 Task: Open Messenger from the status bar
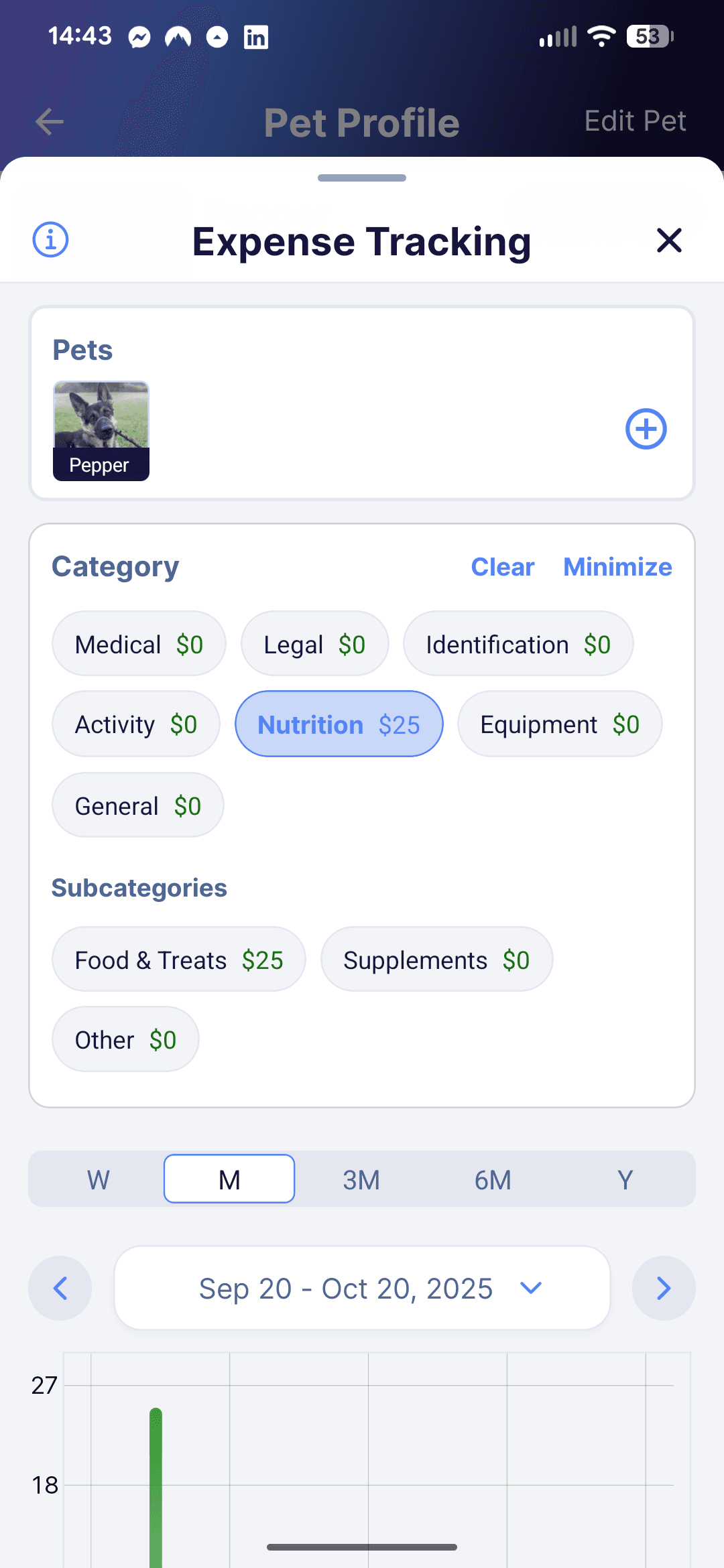click(139, 37)
